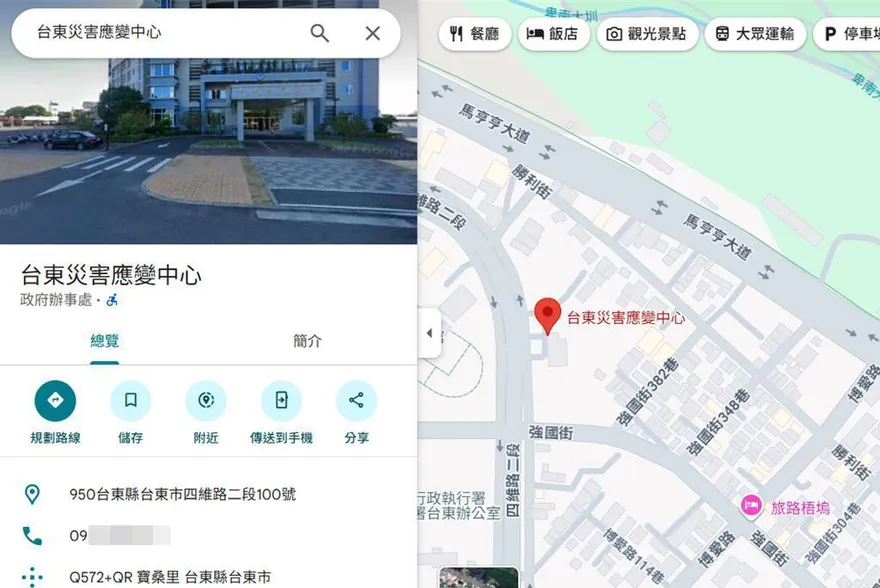Tap the red 台東災害應變中心 map pin
The height and width of the screenshot is (588, 880).
pyautogui.click(x=547, y=314)
